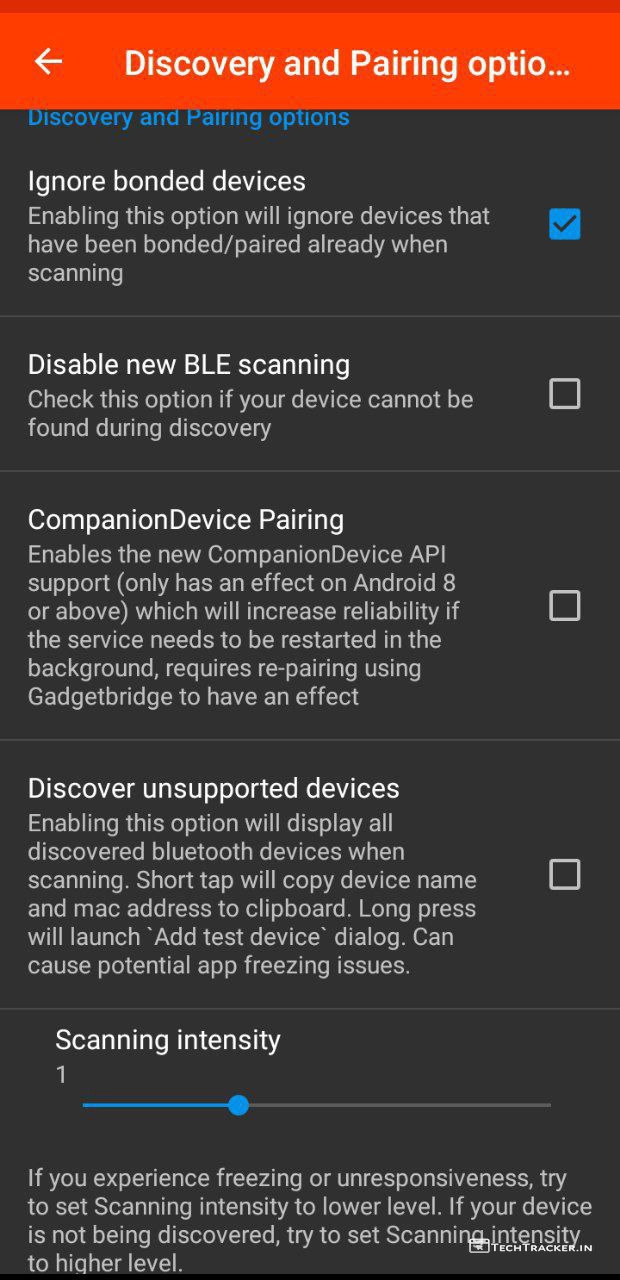
Task: Go back using the arrow icon
Action: coord(48,62)
